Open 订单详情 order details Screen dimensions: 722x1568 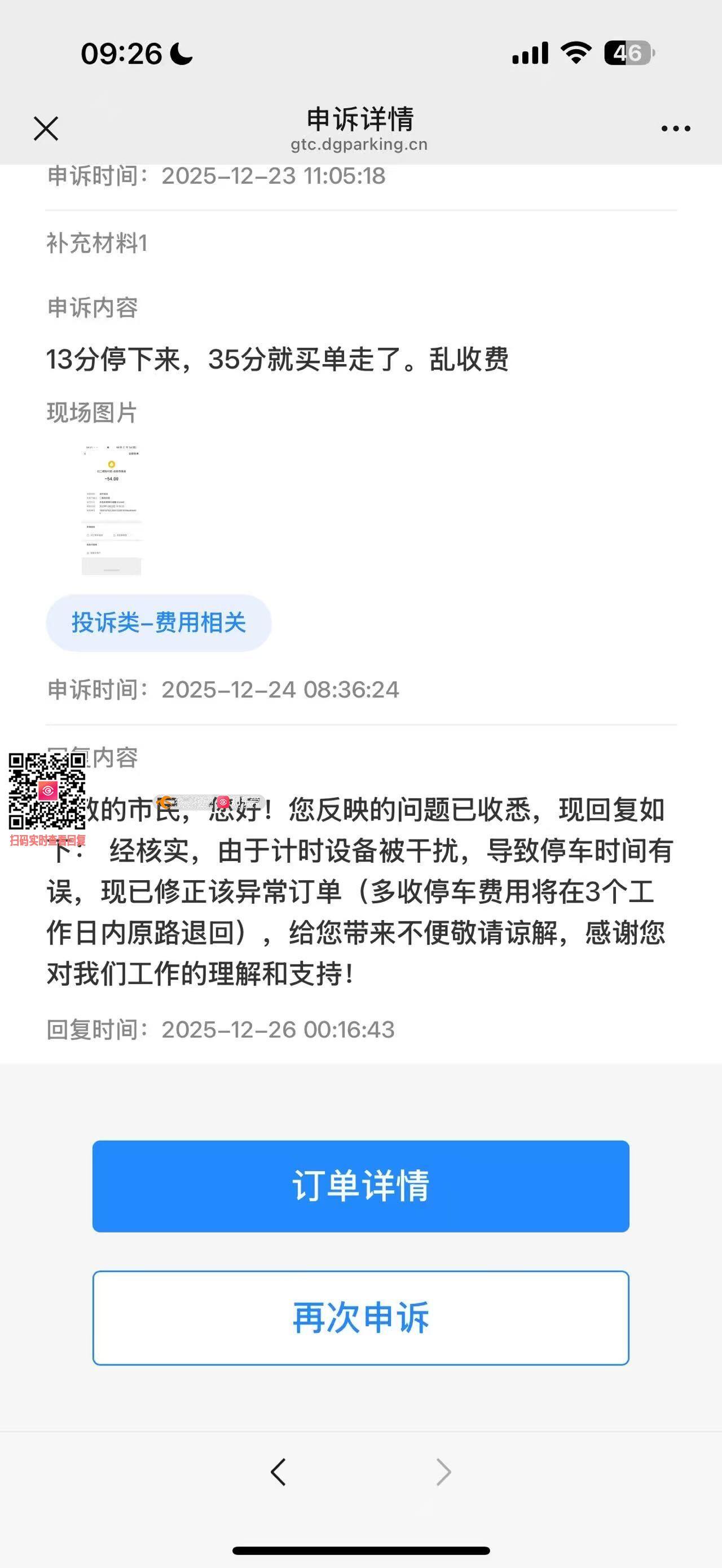click(361, 1186)
